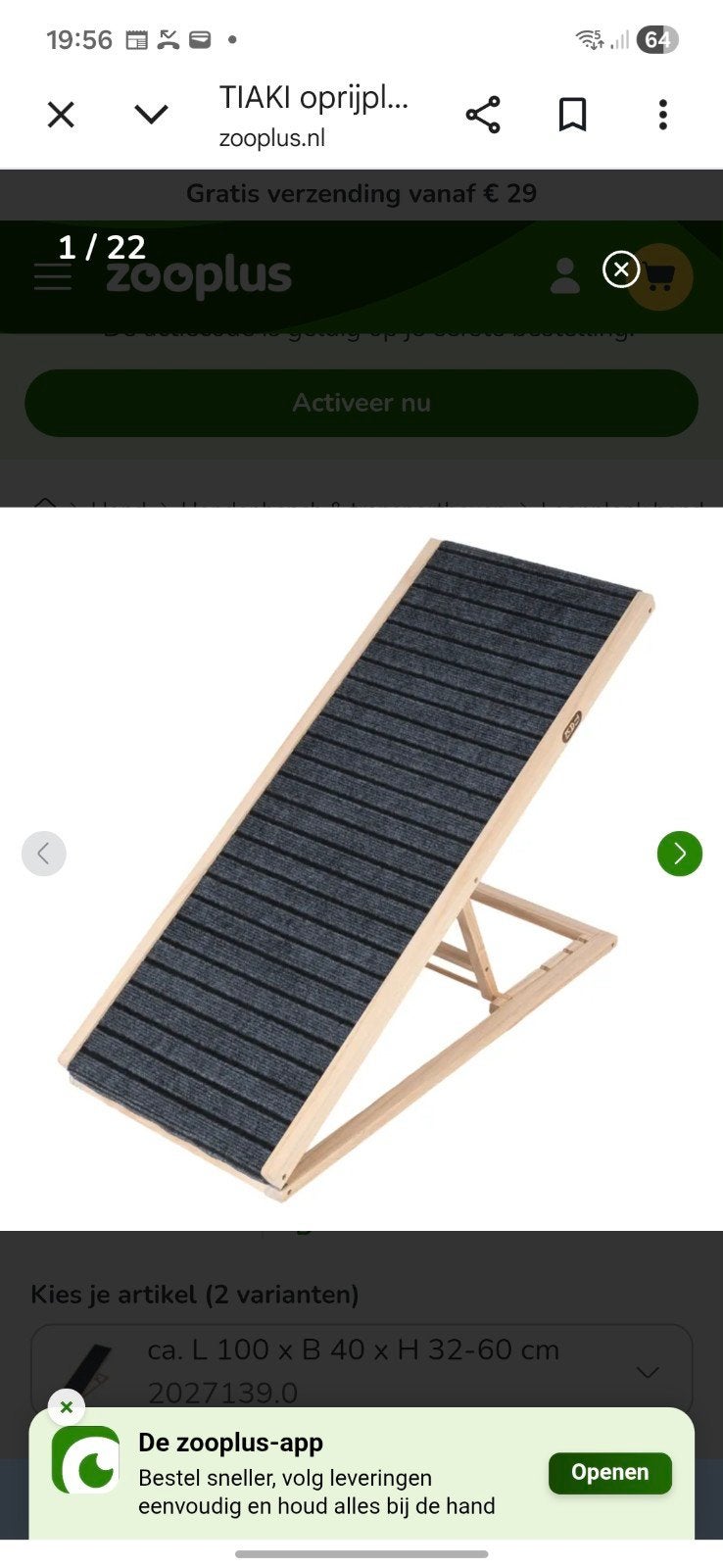The image size is (723, 1568).
Task: Go to the previous product image
Action: [x=44, y=854]
